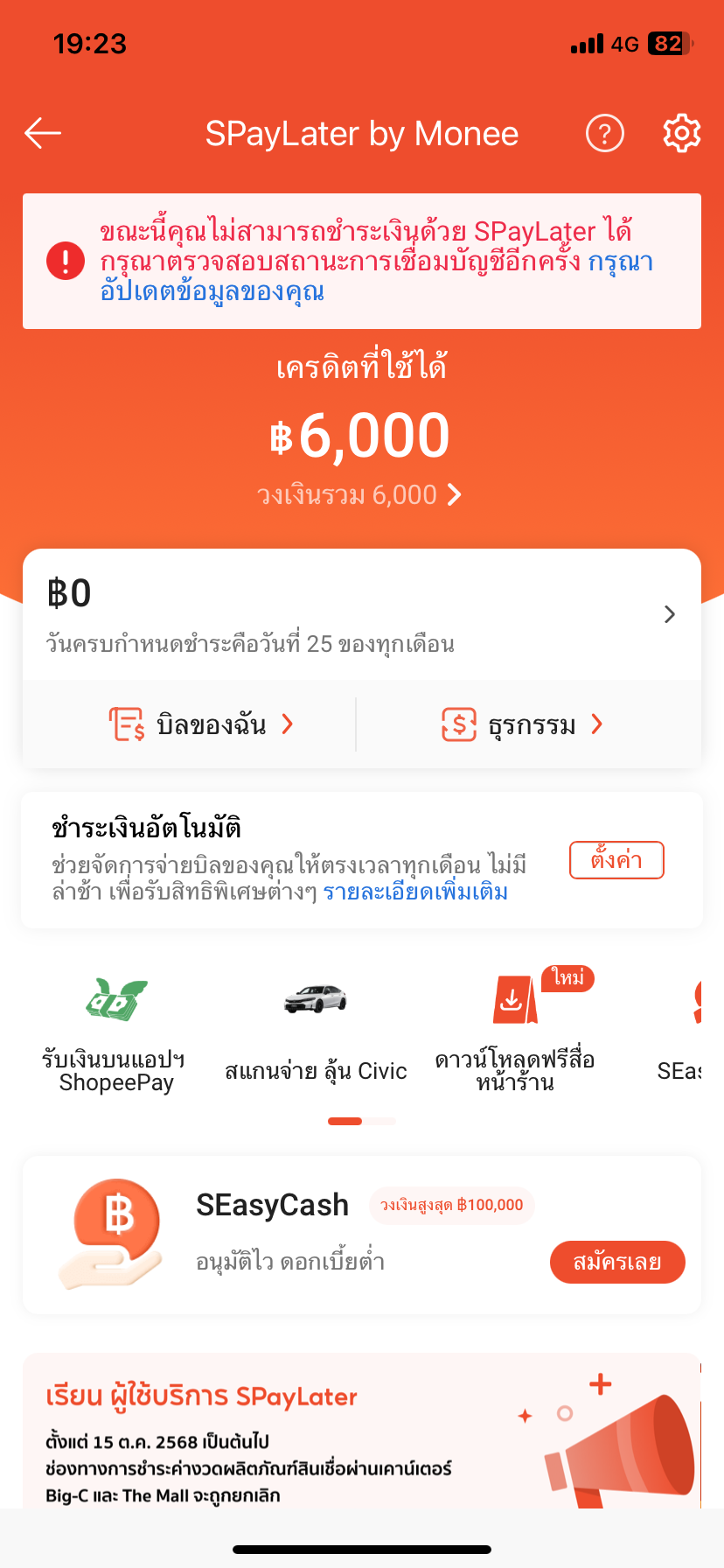This screenshot has height=1568, width=724.
Task: Open the ฿0 due balance row
Action: coord(361,614)
